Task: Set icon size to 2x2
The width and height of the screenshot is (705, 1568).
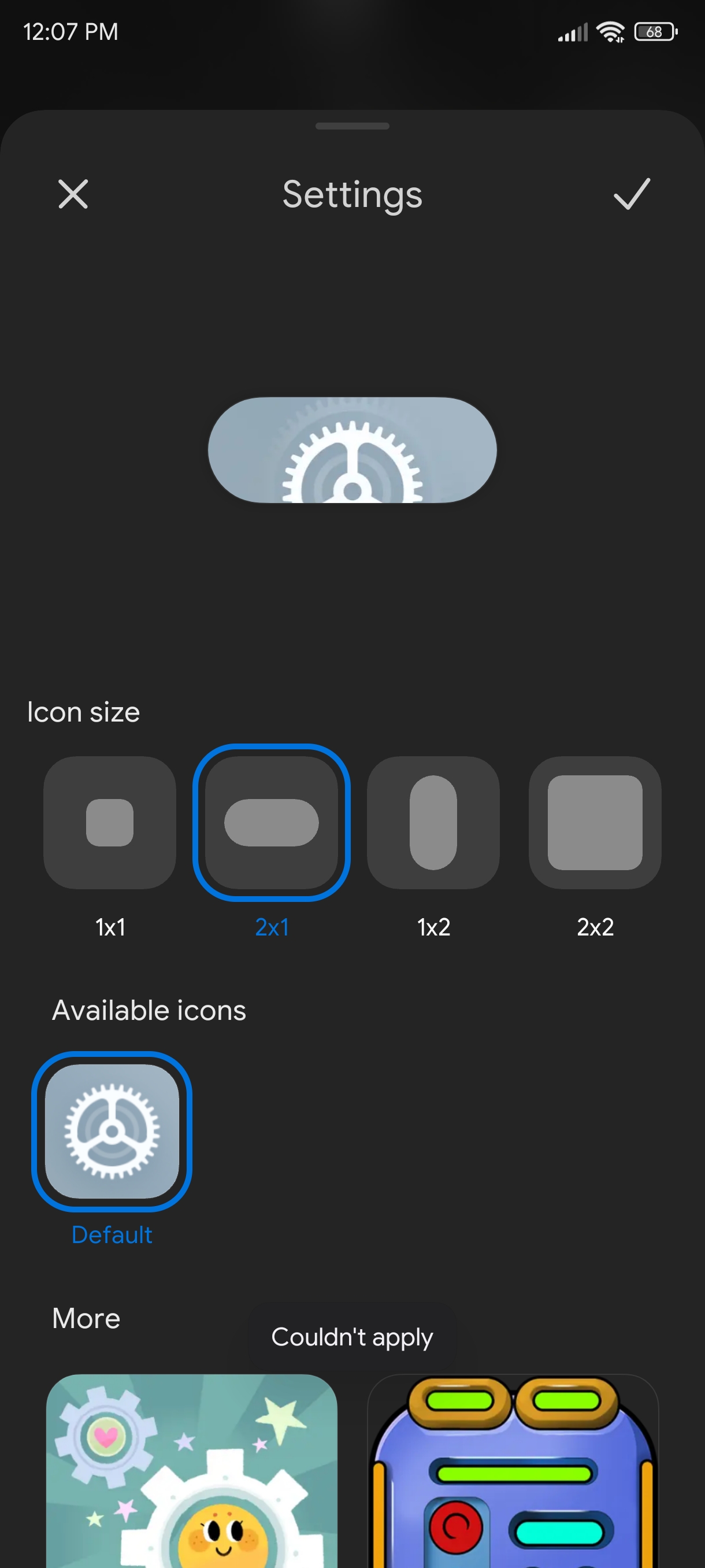Action: point(595,822)
